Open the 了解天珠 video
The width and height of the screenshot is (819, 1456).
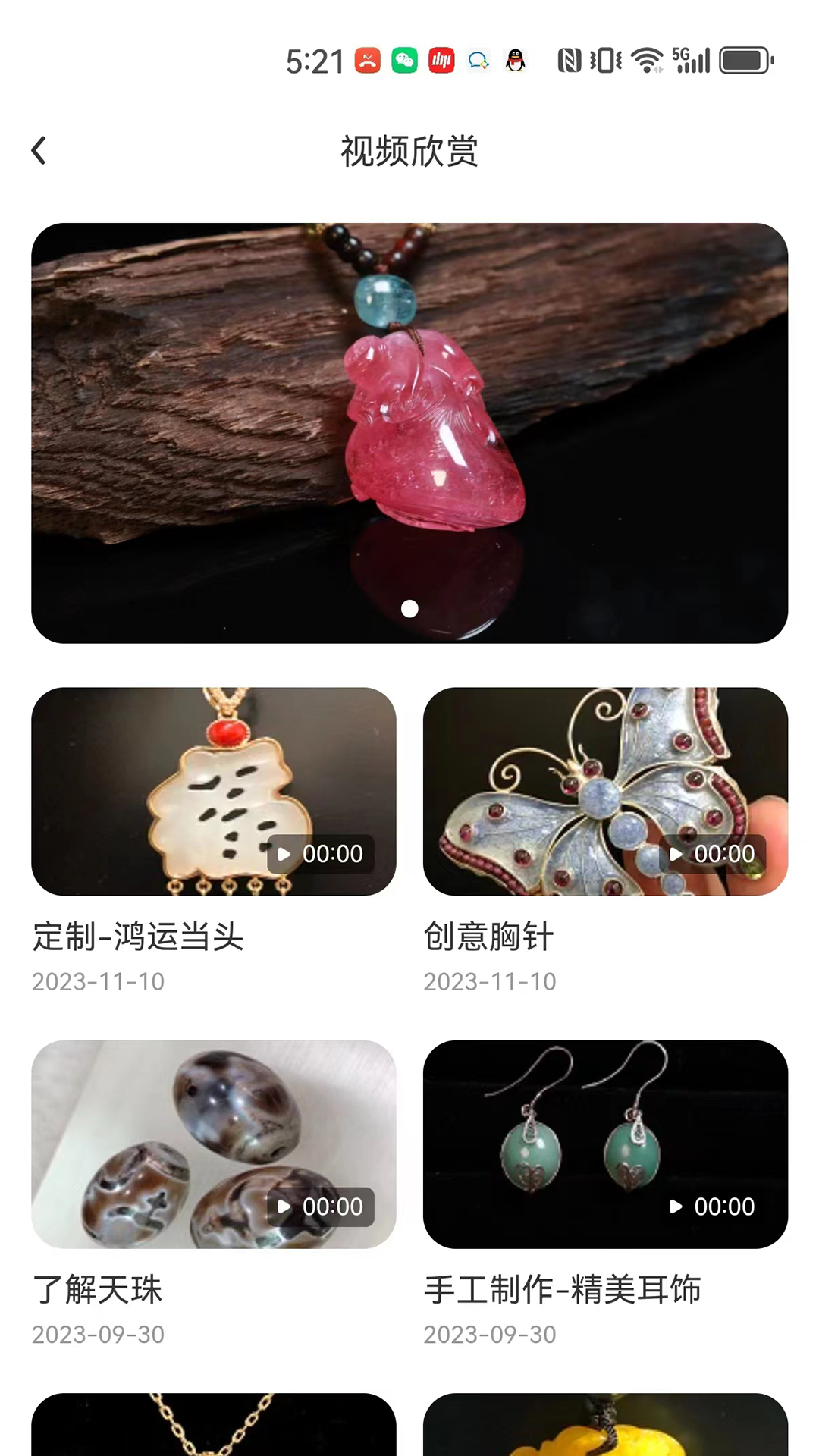(213, 1144)
